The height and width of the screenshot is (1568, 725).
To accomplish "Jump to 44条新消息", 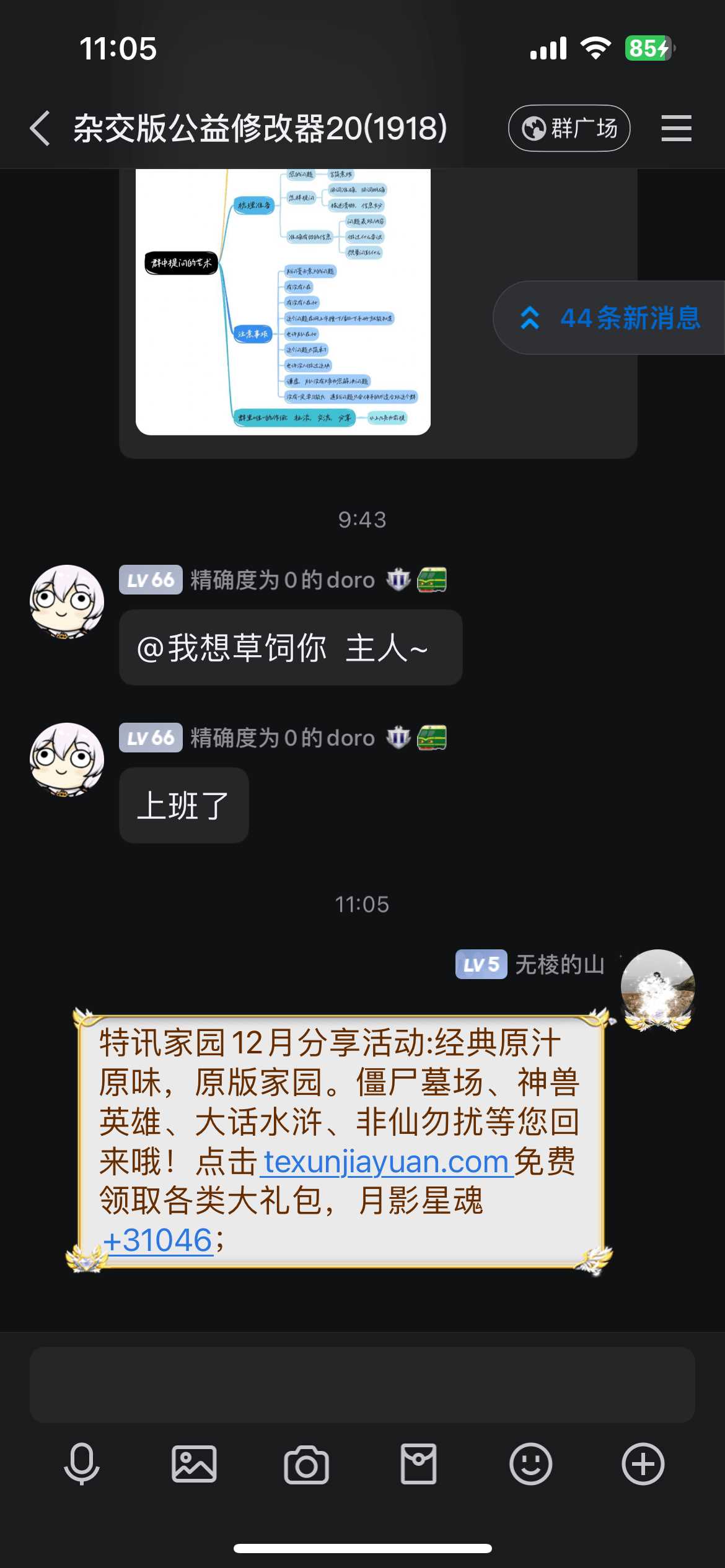I will pyautogui.click(x=610, y=318).
